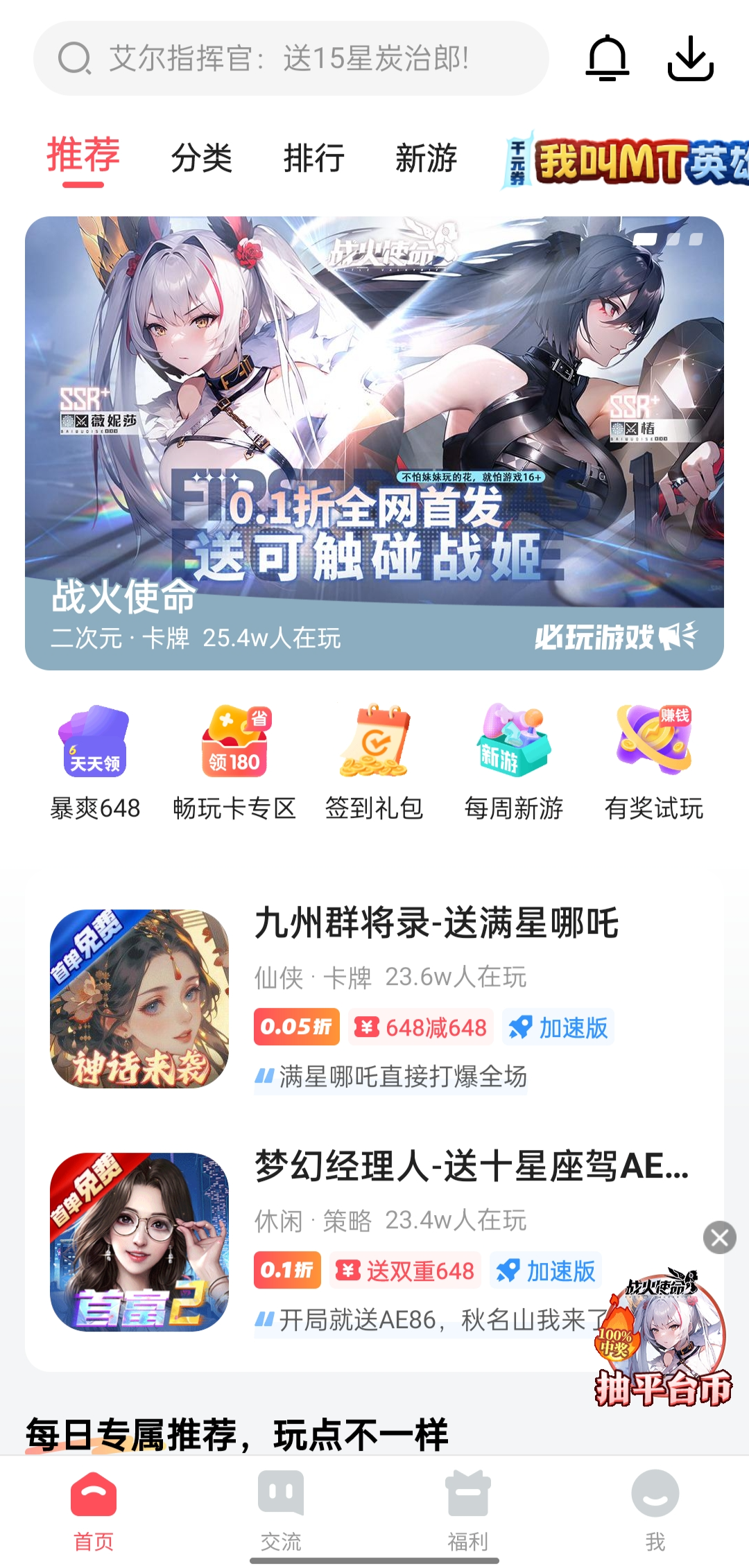
Task: Open the 交流 community nav icon
Action: [x=281, y=1490]
